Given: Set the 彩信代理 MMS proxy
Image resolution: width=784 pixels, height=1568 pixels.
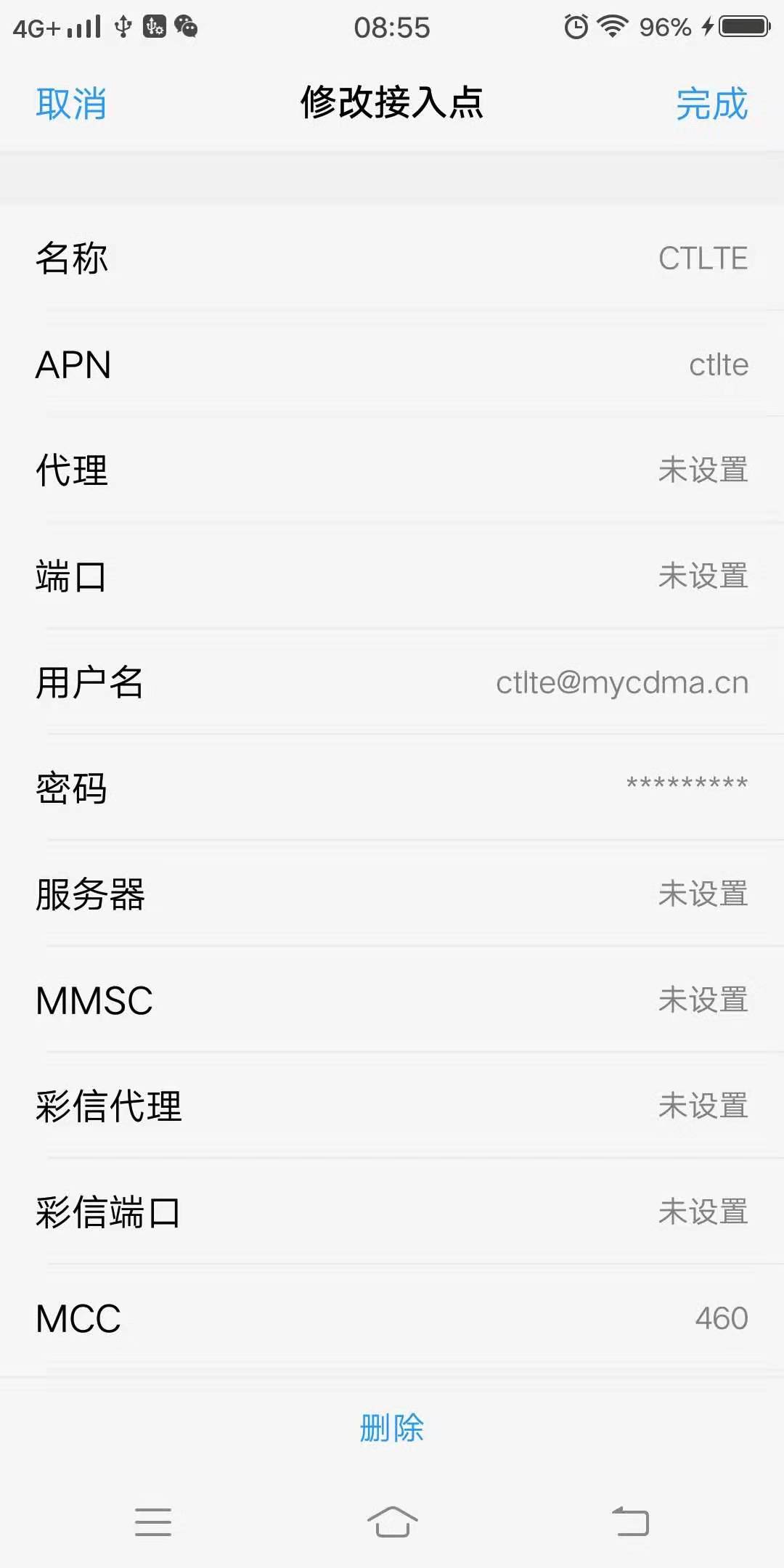Looking at the screenshot, I should (x=392, y=1106).
